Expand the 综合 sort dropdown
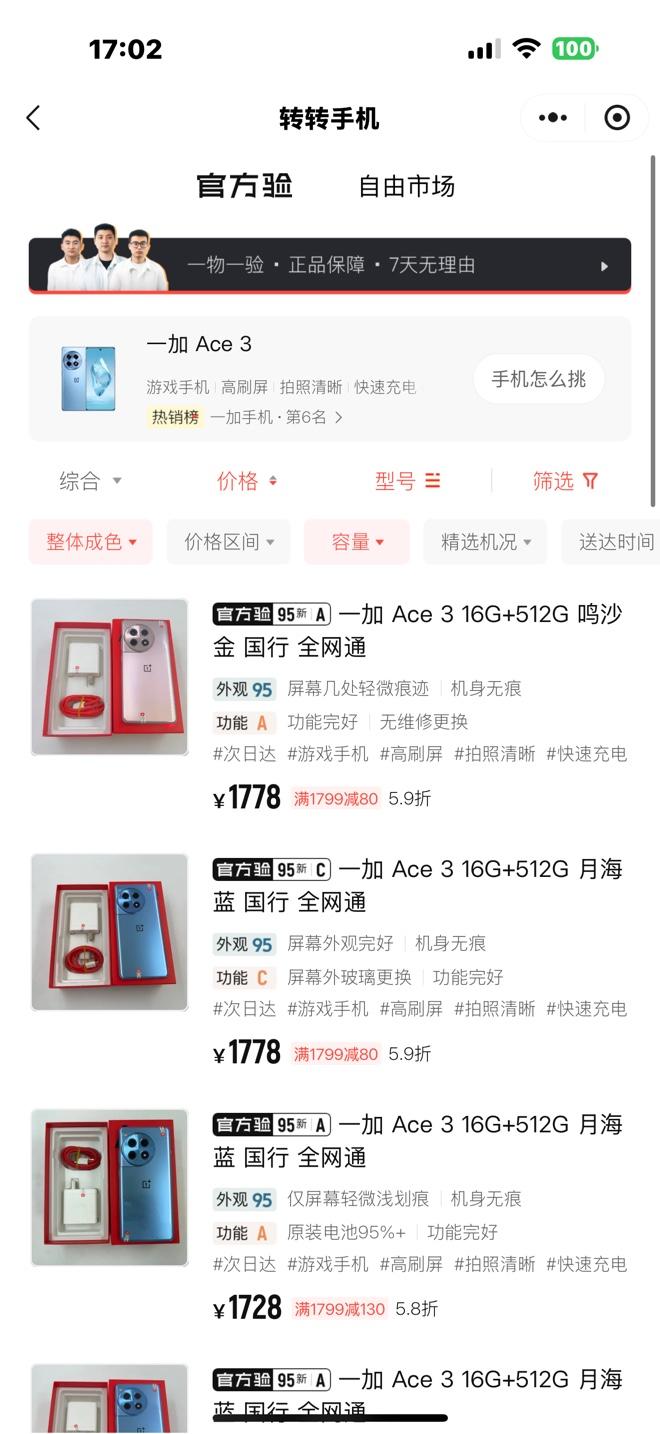Screen dimensions: 660x1434 [90, 481]
